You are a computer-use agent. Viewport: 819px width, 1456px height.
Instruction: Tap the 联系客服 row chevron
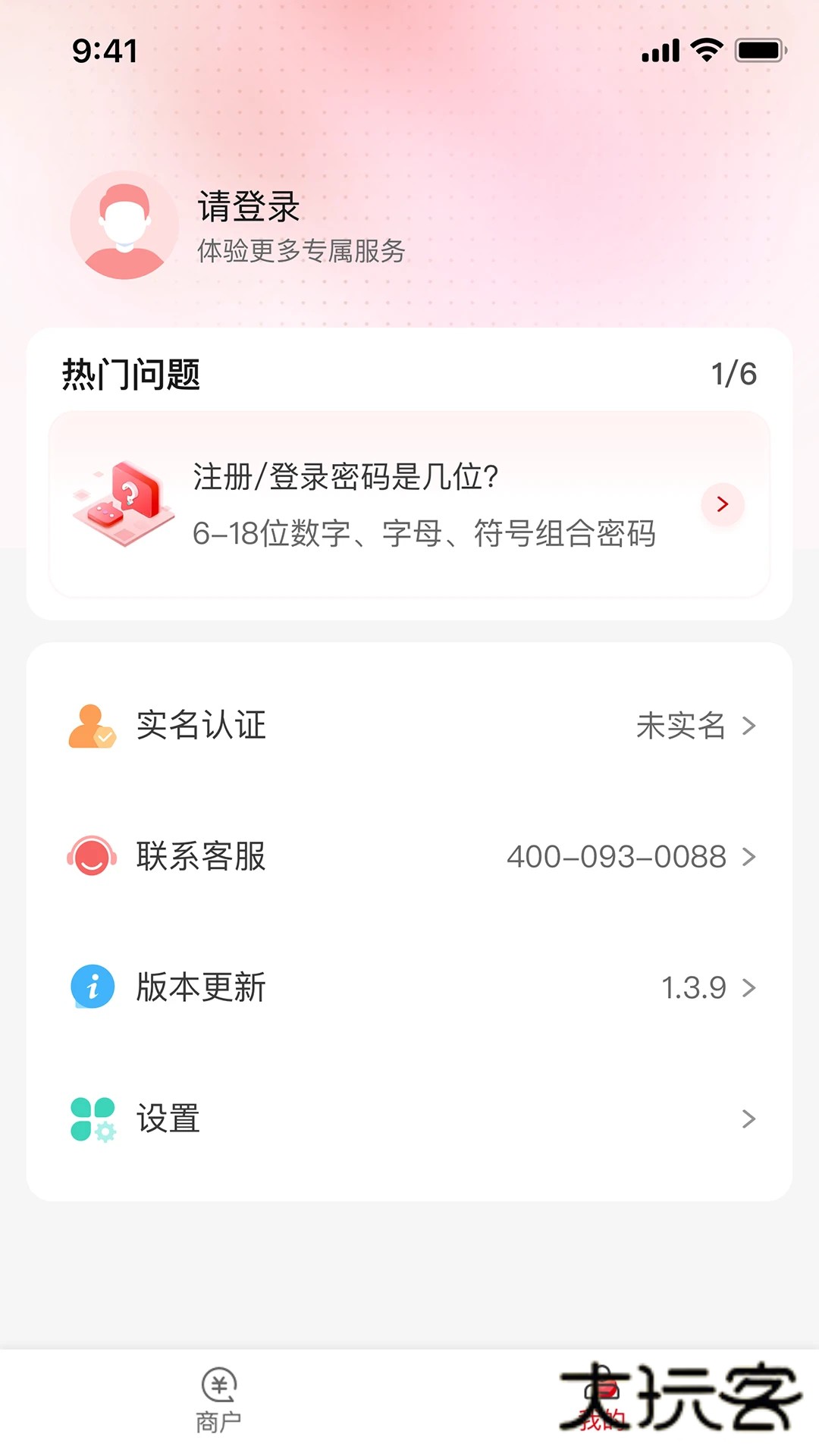coord(750,857)
